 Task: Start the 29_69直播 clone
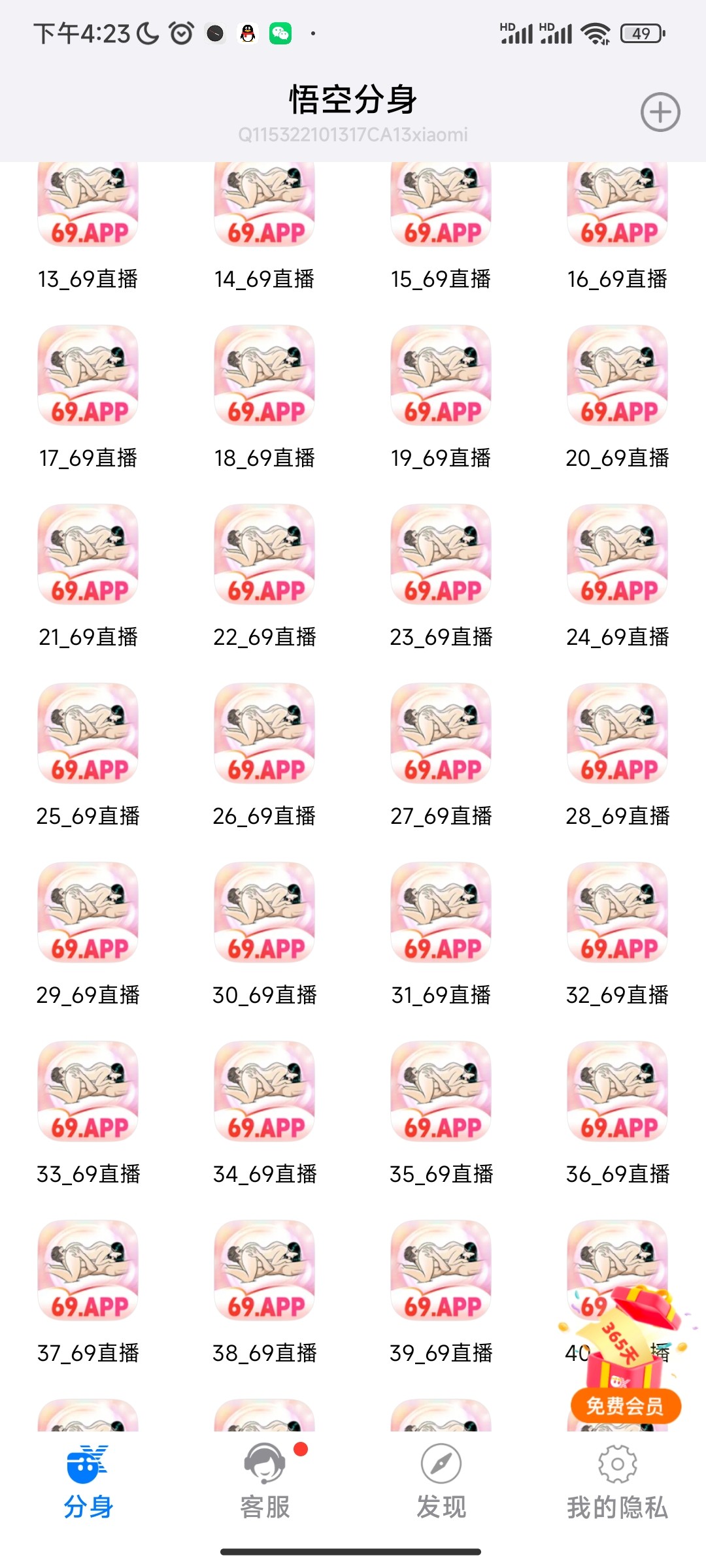(x=88, y=913)
